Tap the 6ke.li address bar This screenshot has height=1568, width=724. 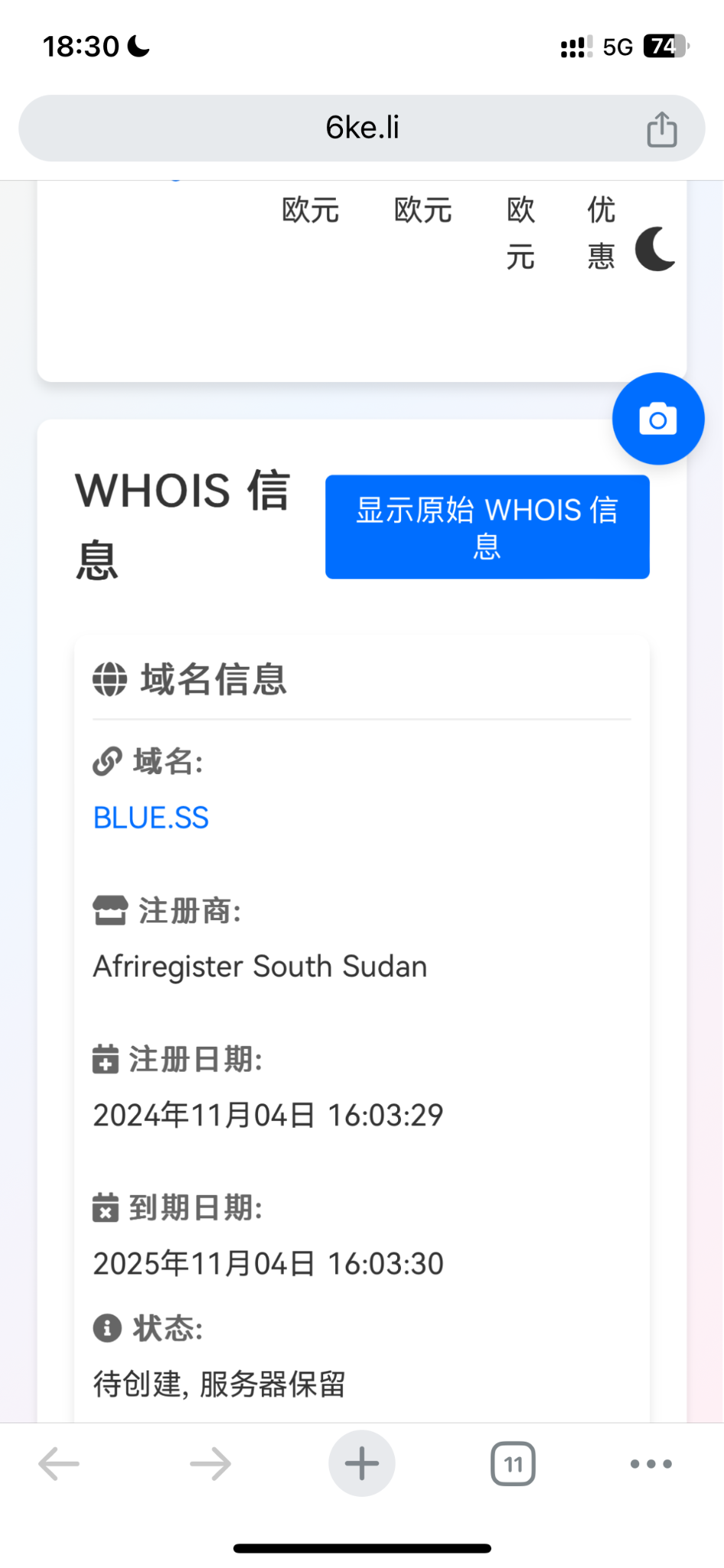361,128
